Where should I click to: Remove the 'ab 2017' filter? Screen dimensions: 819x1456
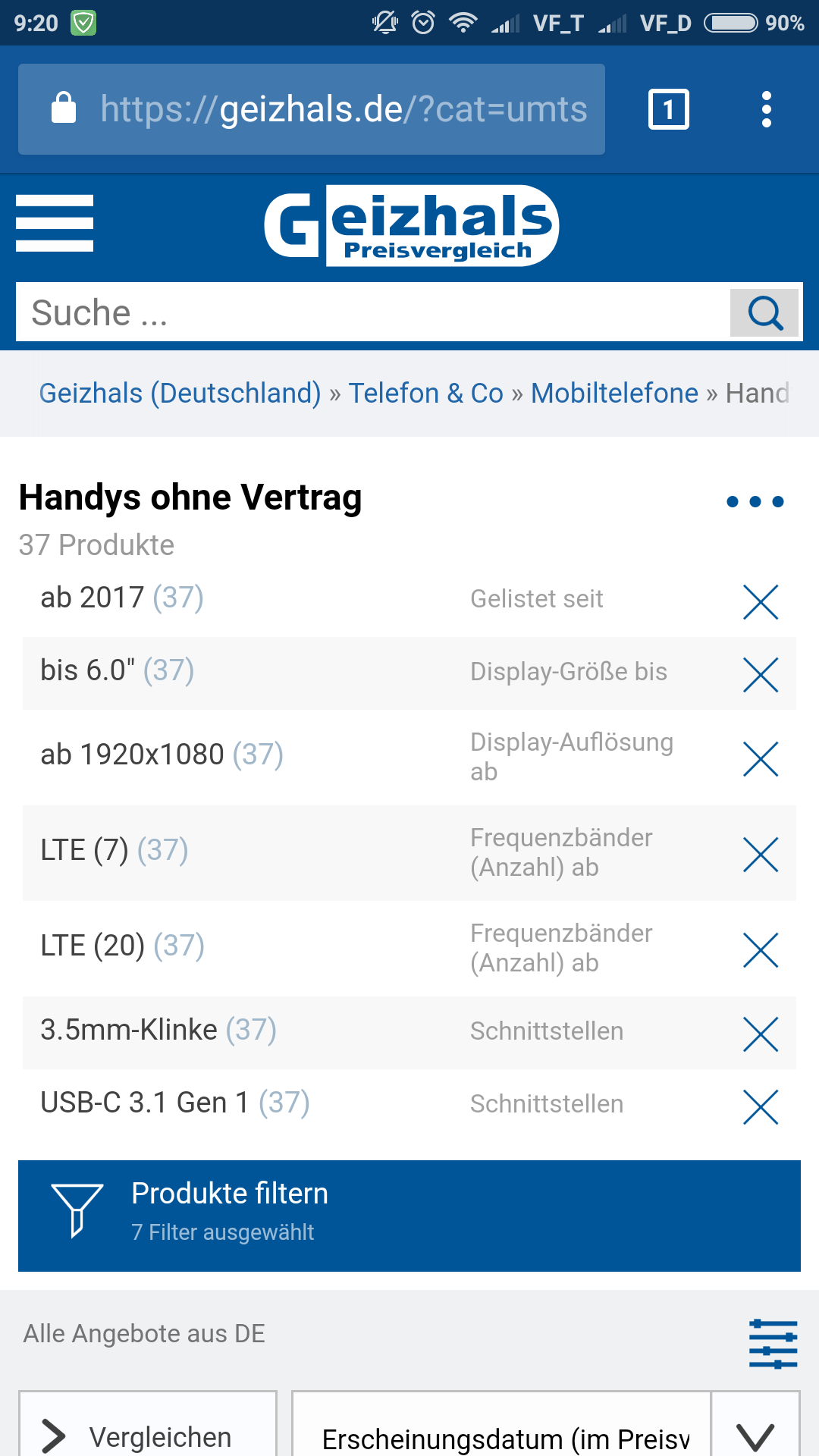tap(761, 601)
